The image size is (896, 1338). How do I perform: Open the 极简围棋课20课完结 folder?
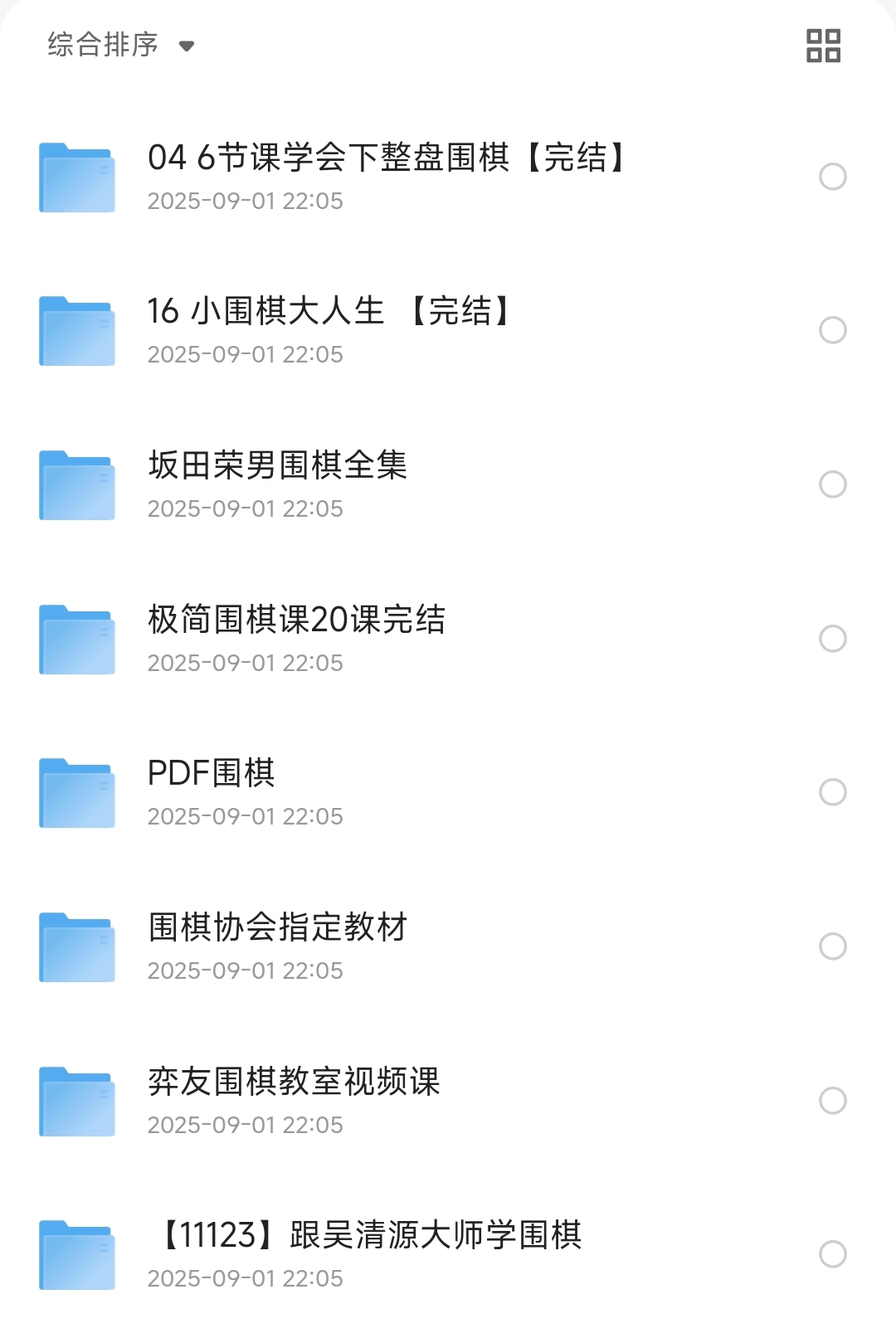coord(295,619)
